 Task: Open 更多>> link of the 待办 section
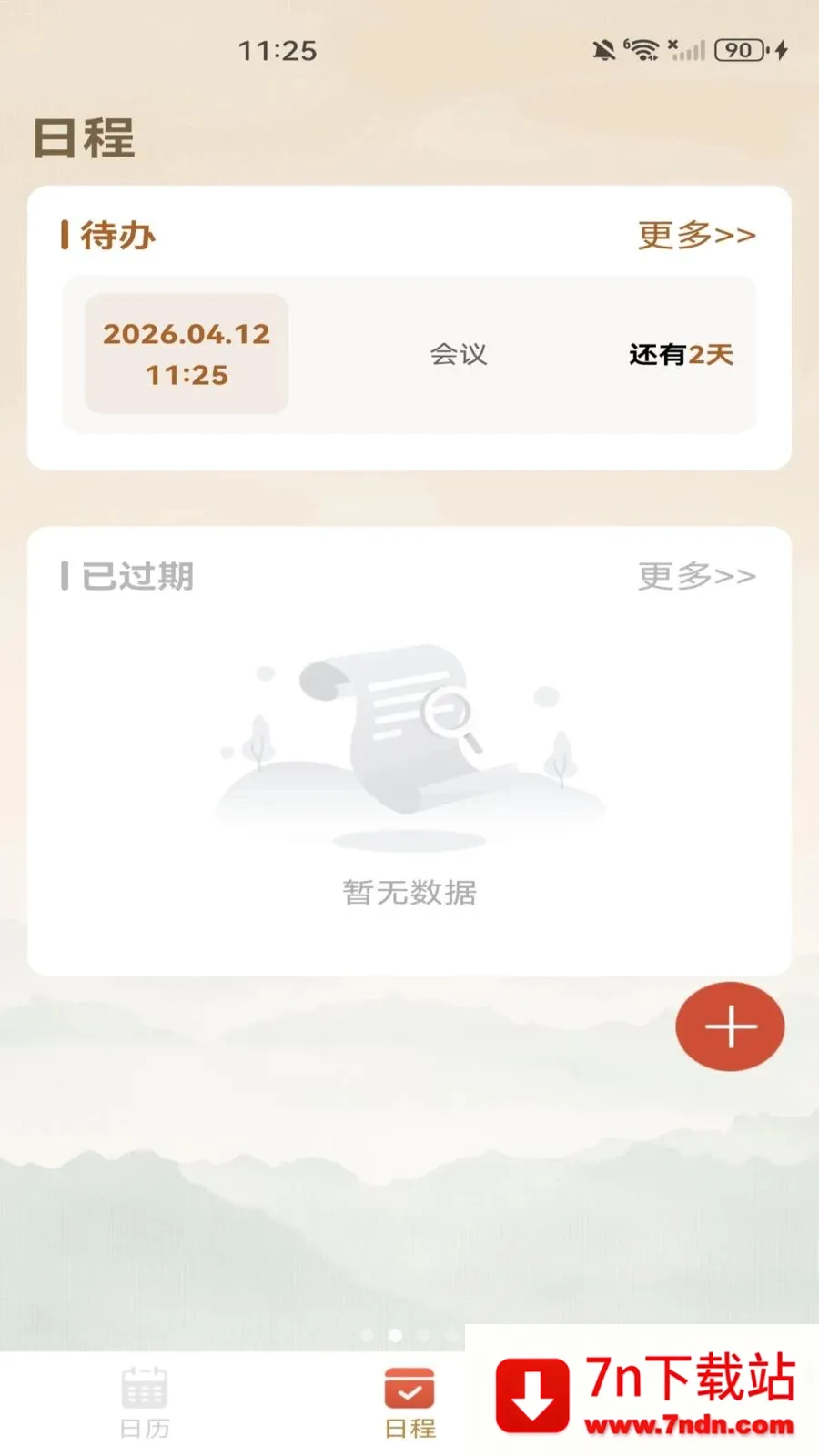tap(696, 235)
